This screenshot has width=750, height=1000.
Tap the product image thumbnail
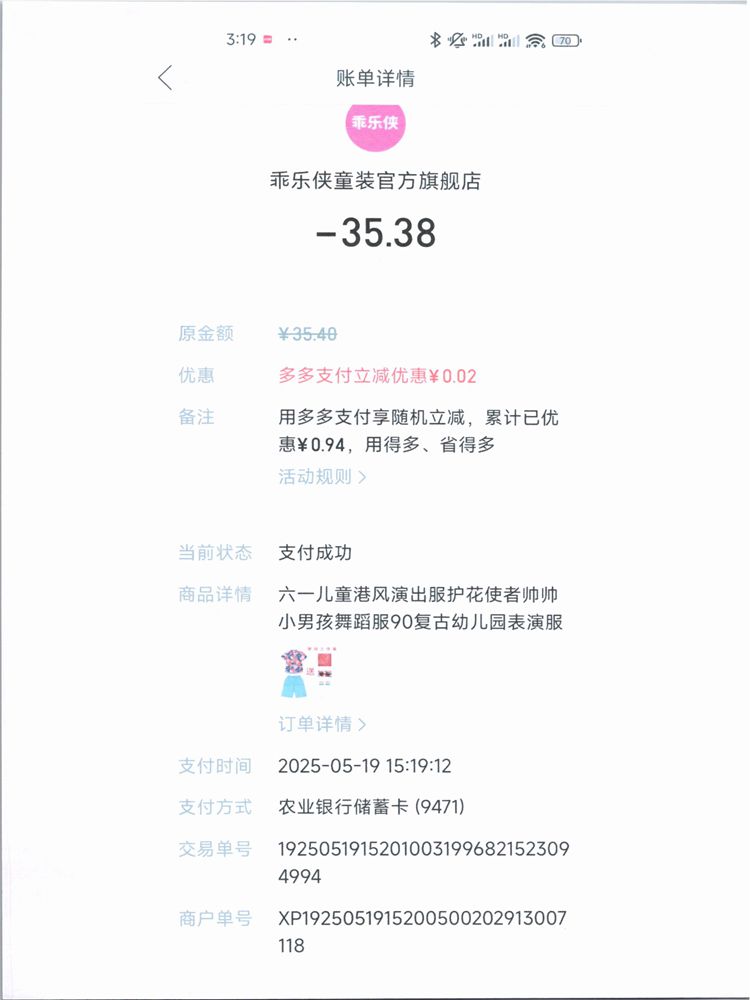311,672
